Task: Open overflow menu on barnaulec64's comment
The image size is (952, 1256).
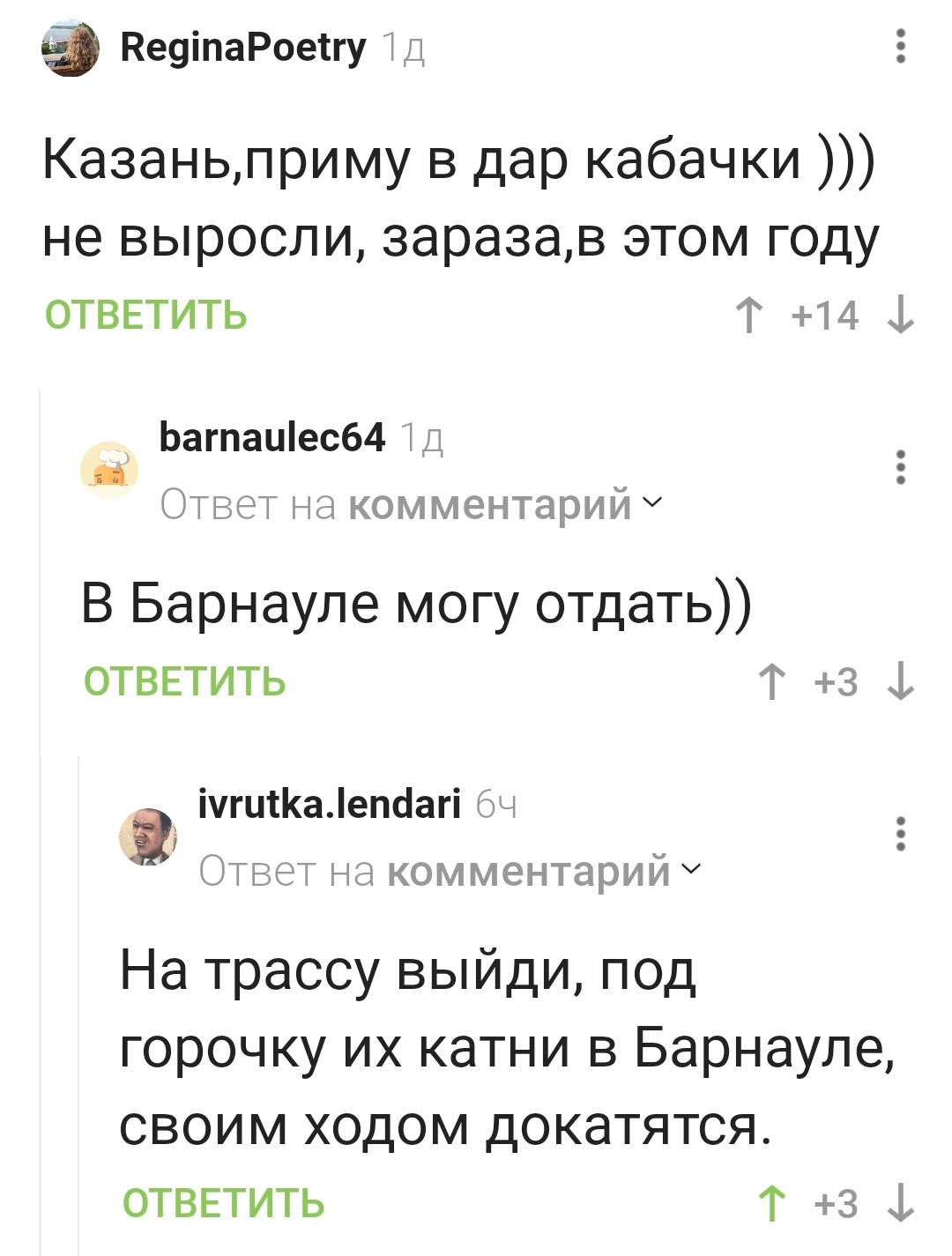Action: pos(900,467)
